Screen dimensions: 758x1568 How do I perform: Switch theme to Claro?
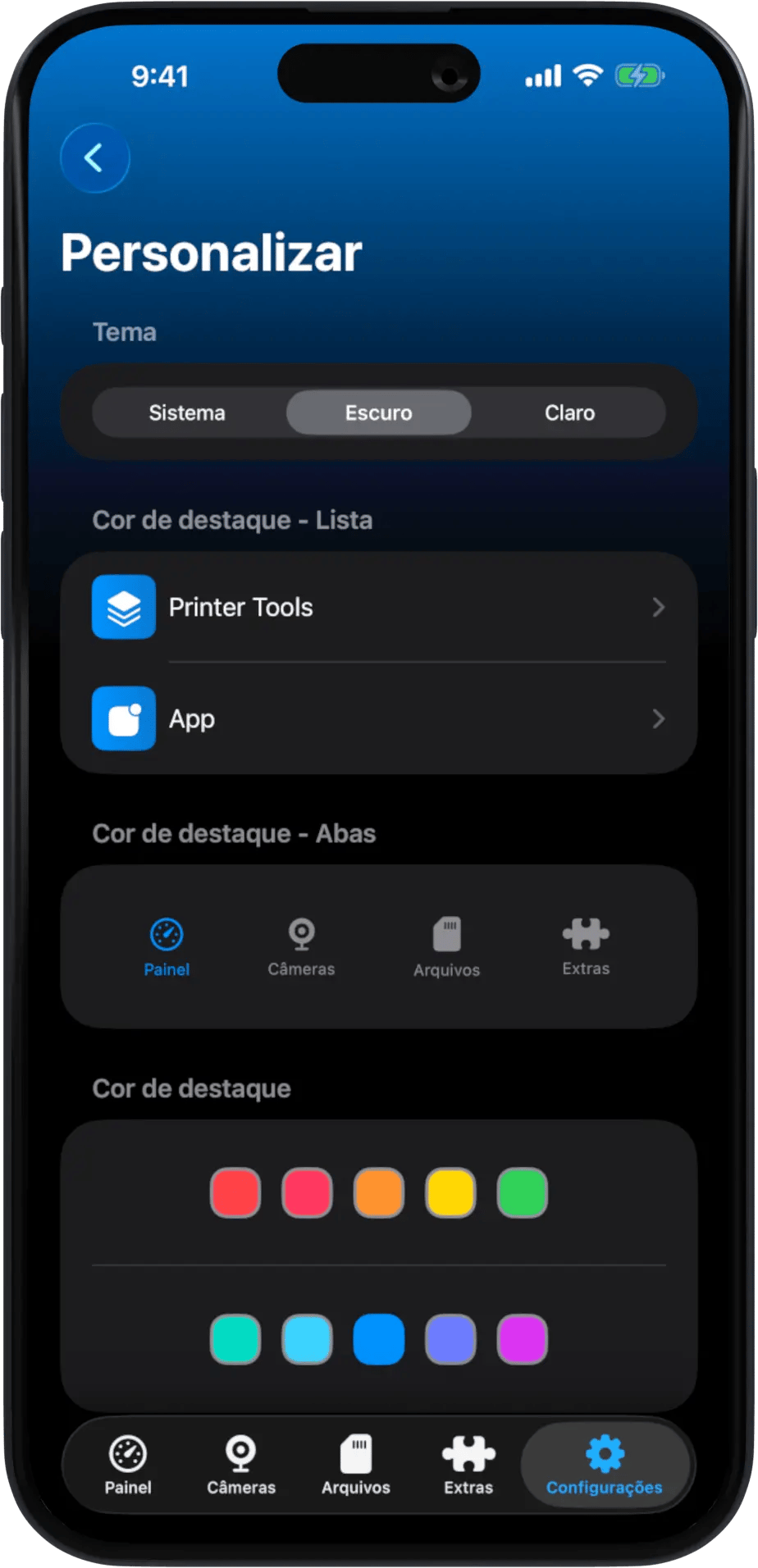point(569,413)
